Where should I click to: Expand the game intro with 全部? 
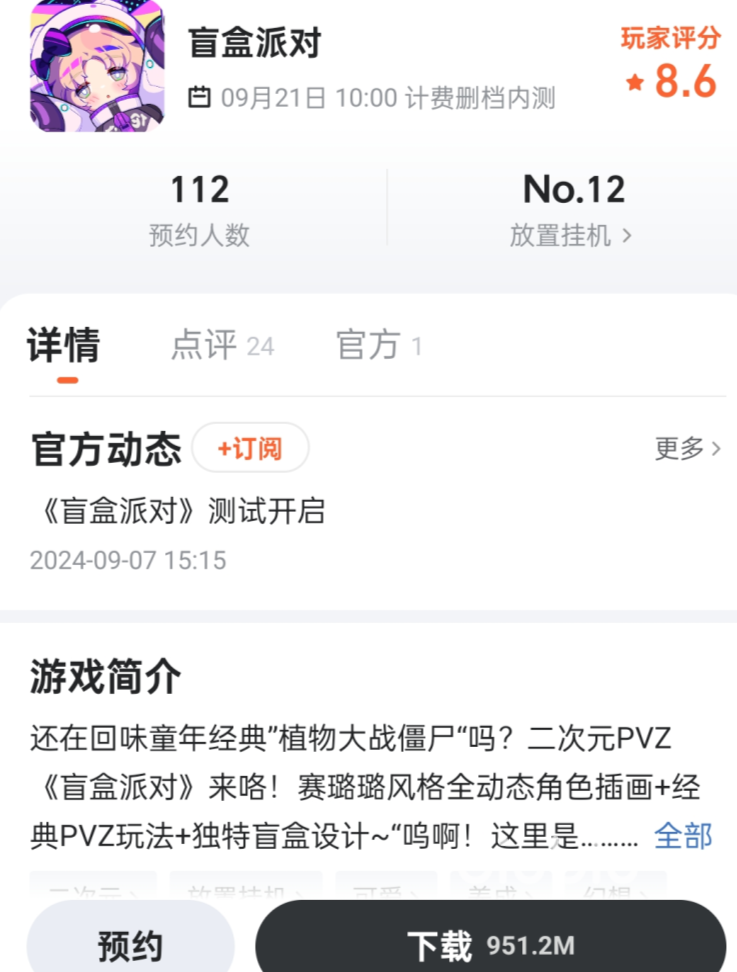683,835
